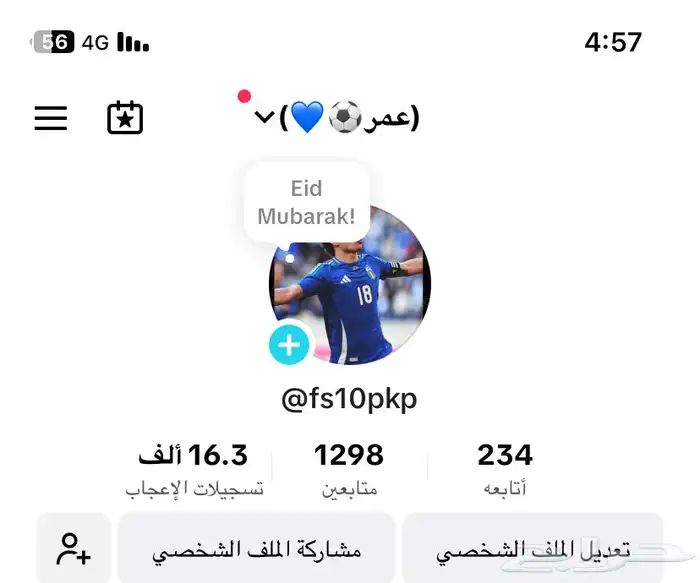View the 1298 followers list
This screenshot has width=700, height=583.
(x=349, y=468)
